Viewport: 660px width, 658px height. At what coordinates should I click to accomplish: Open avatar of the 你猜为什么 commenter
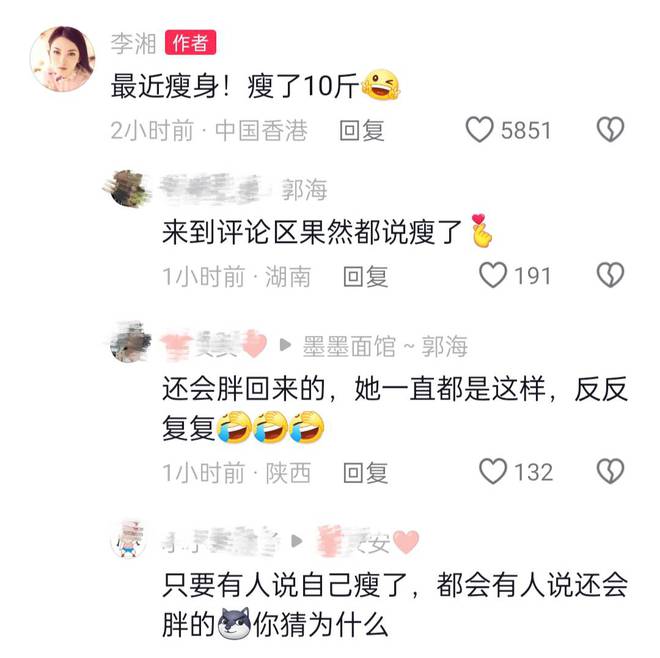coord(130,541)
